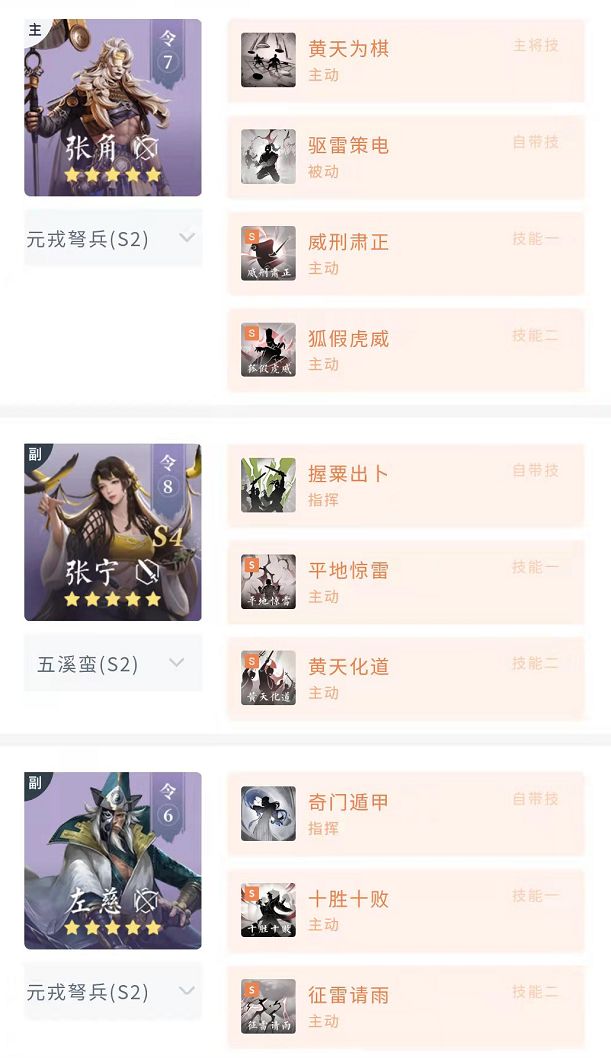Select the 平地惊雷 skill slot
The height and width of the screenshot is (1058, 611).
coord(406,582)
